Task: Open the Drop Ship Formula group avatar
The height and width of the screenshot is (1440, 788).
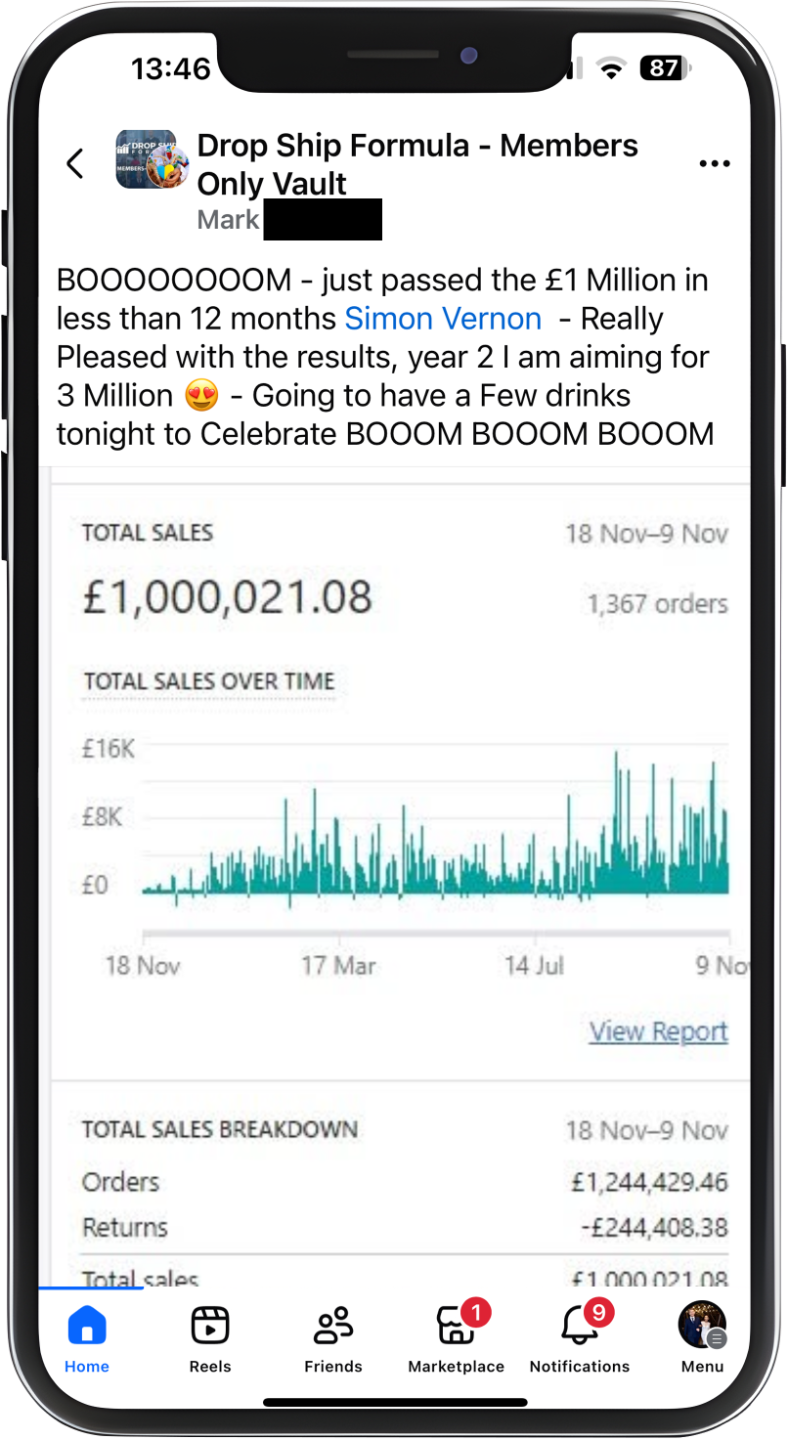Action: tap(146, 159)
